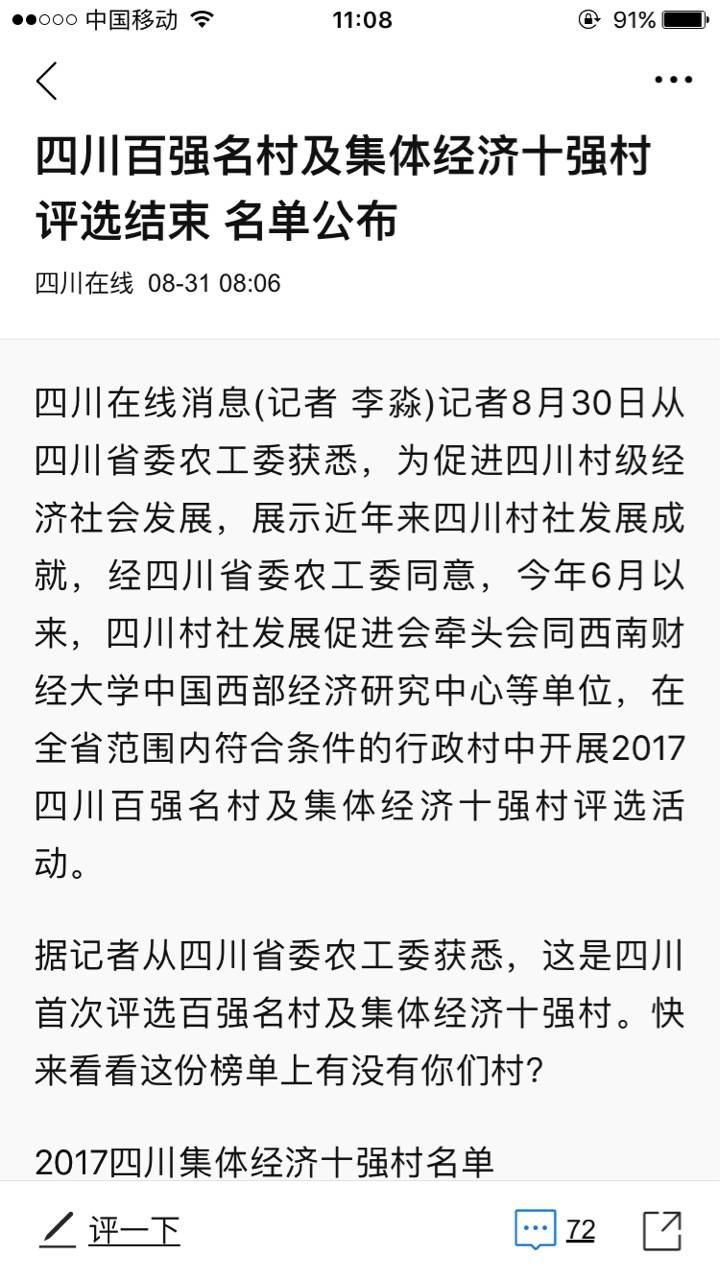View the 72 comments
The width and height of the screenshot is (720, 1280).
[555, 1230]
